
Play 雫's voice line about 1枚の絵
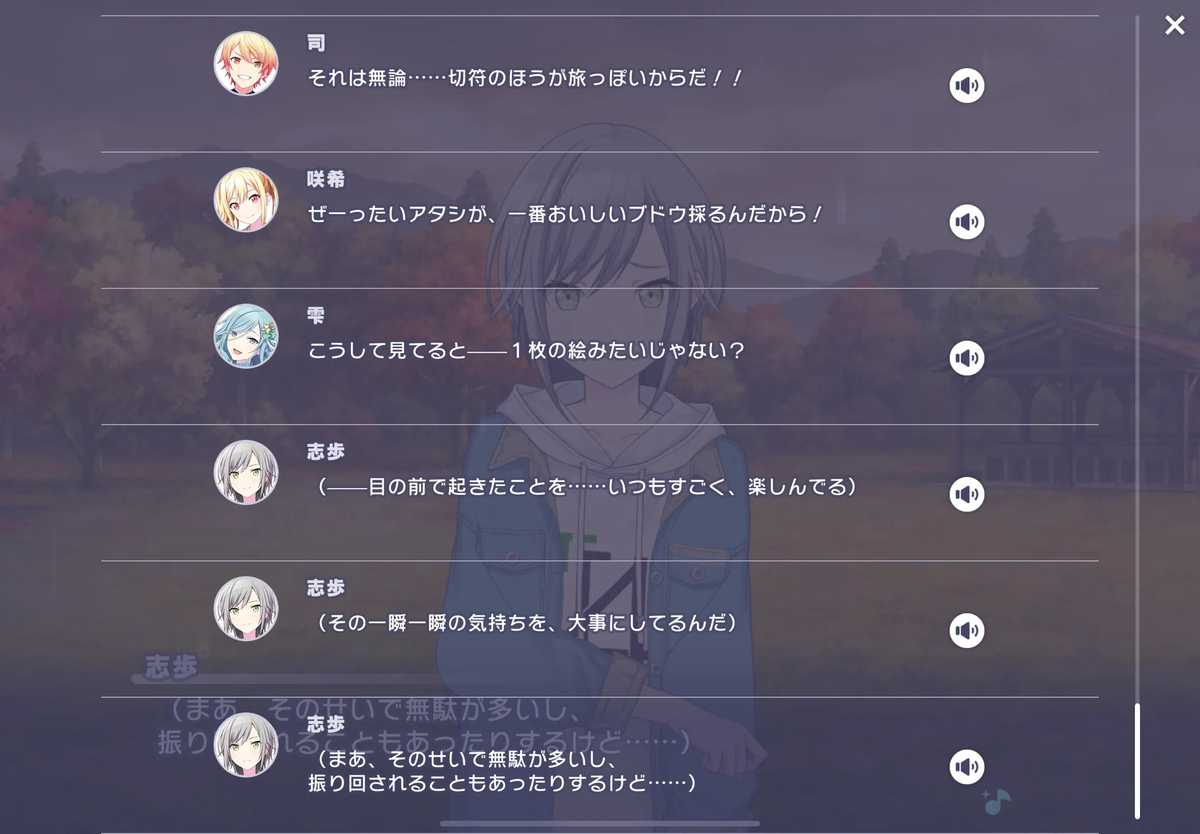(x=967, y=358)
